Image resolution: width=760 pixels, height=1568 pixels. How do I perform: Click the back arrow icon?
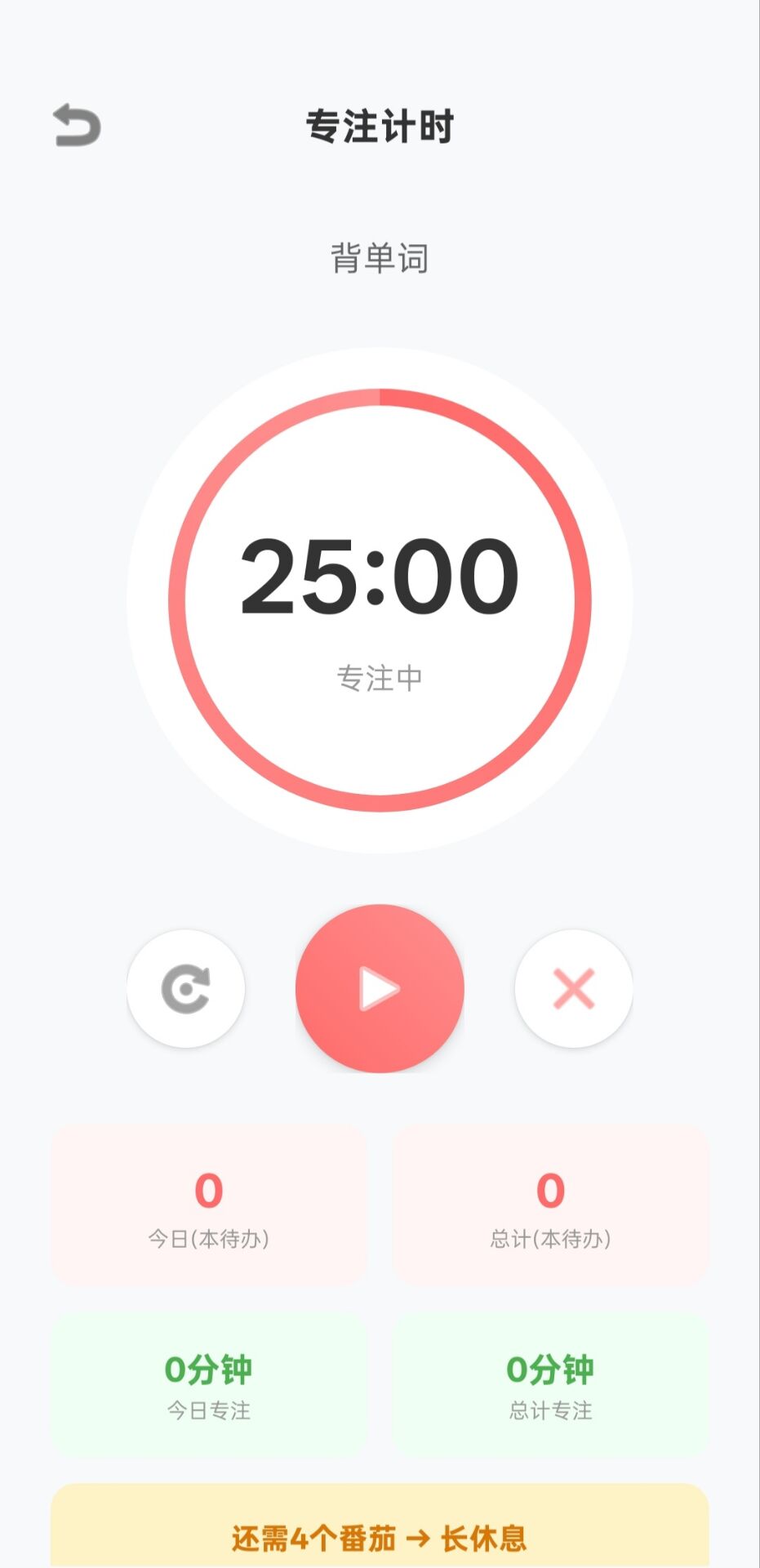click(76, 124)
